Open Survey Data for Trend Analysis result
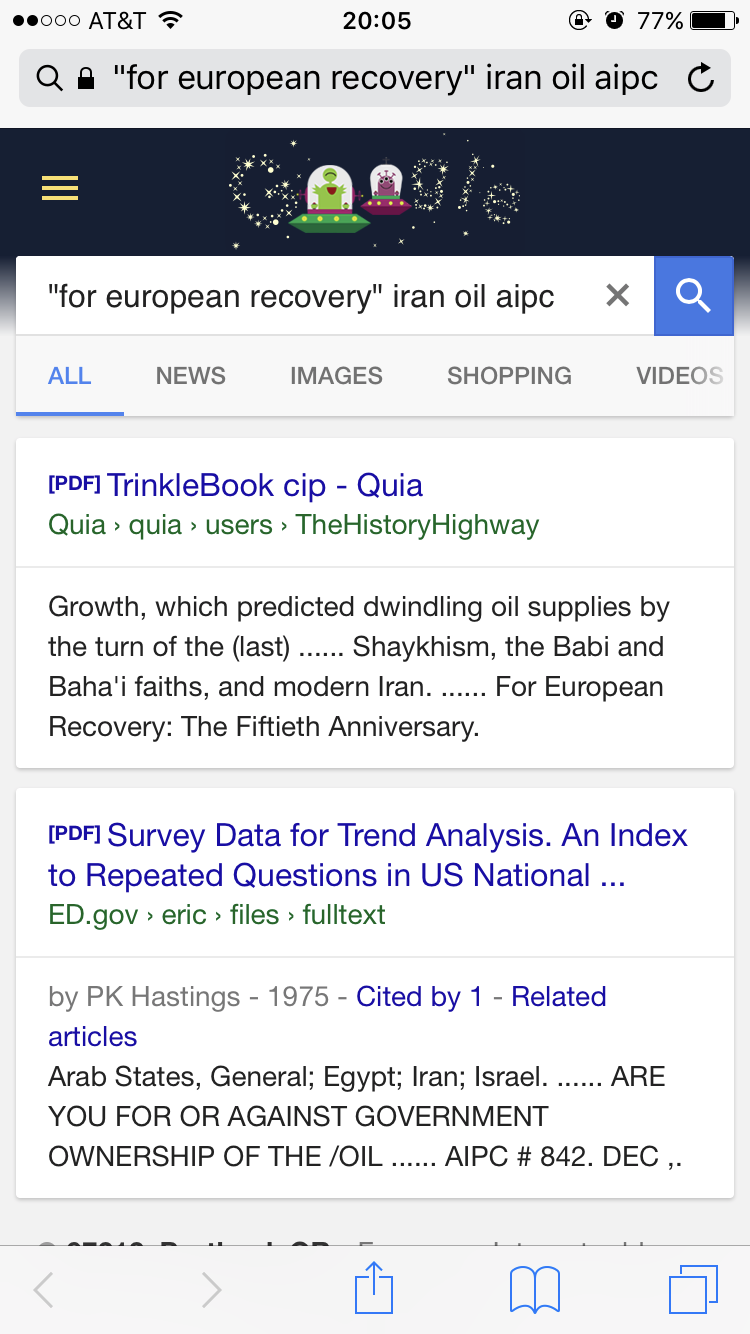 pyautogui.click(x=368, y=855)
